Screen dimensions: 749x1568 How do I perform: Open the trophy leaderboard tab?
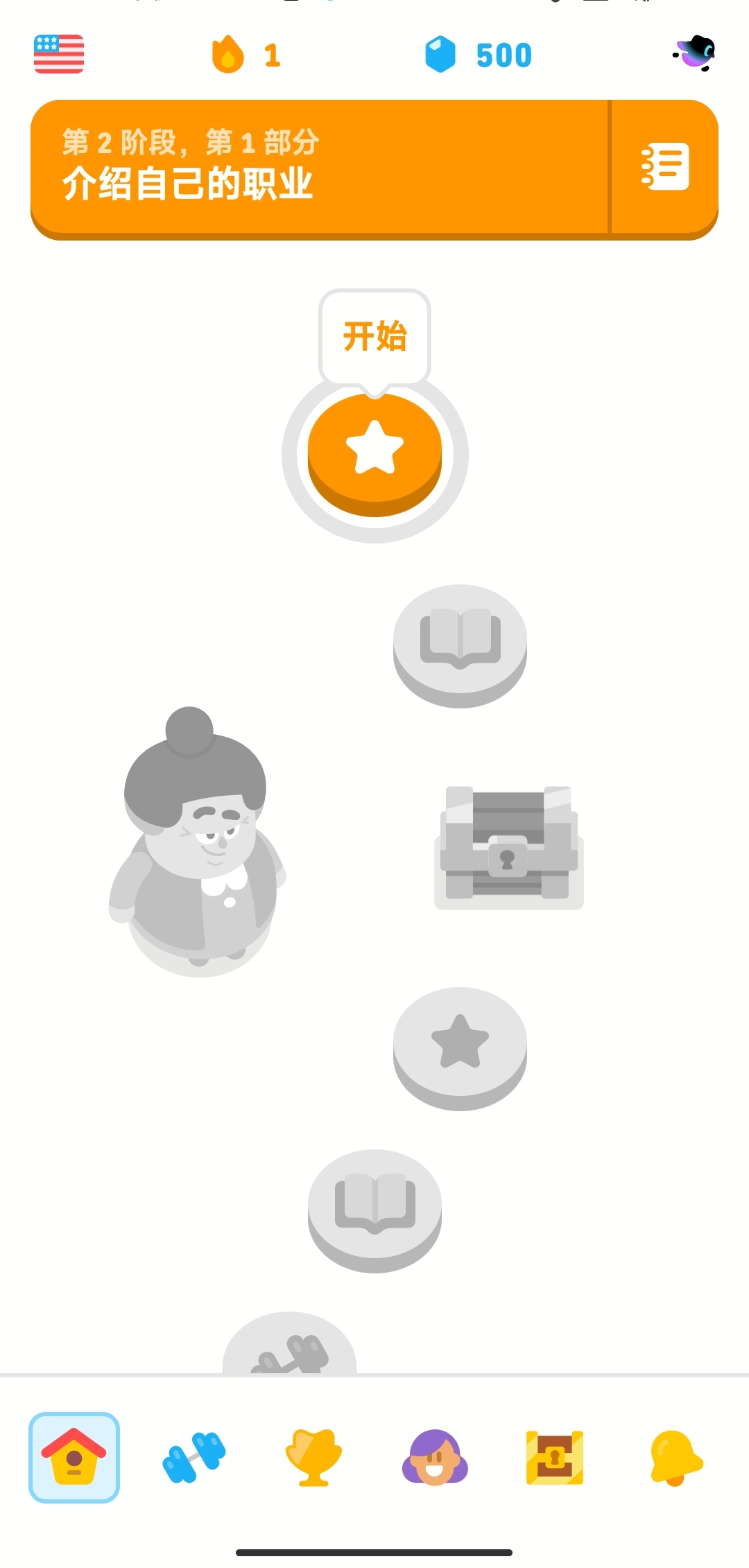pos(313,1457)
